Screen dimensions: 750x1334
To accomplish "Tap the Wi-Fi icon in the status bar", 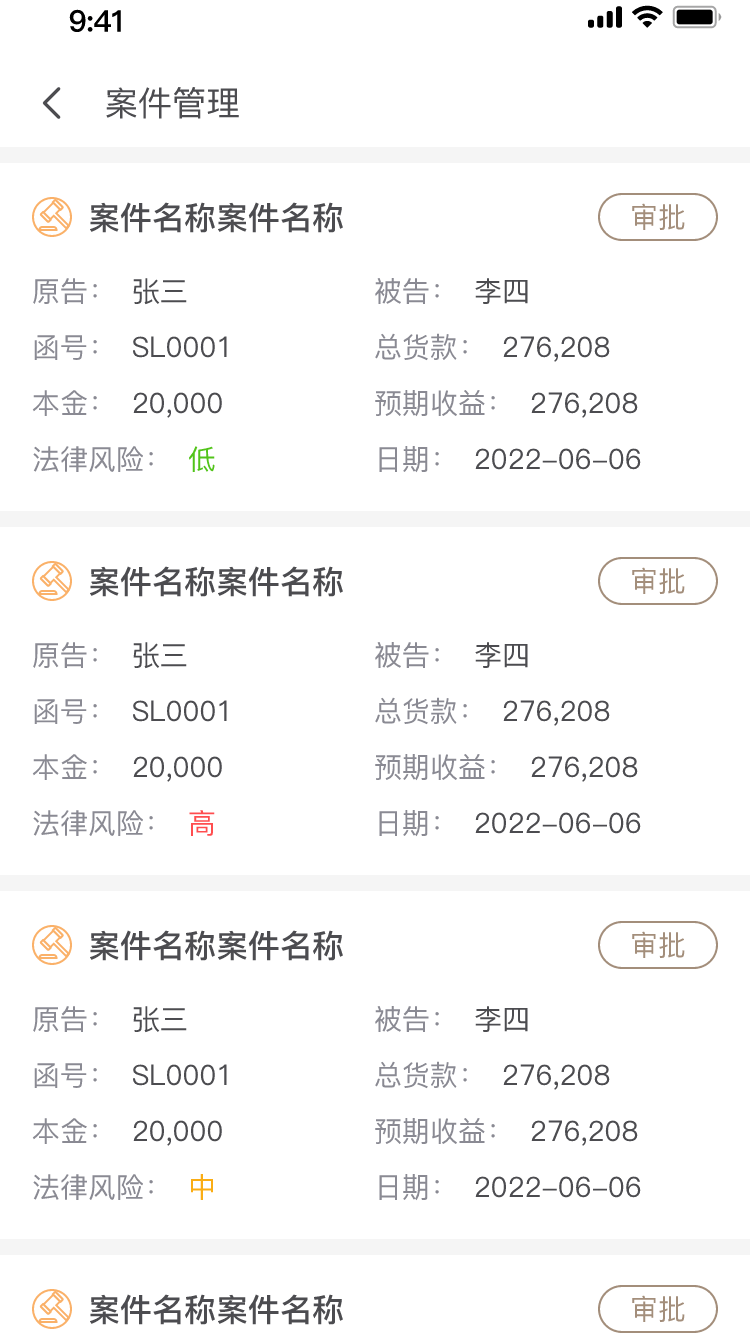I will tap(646, 17).
